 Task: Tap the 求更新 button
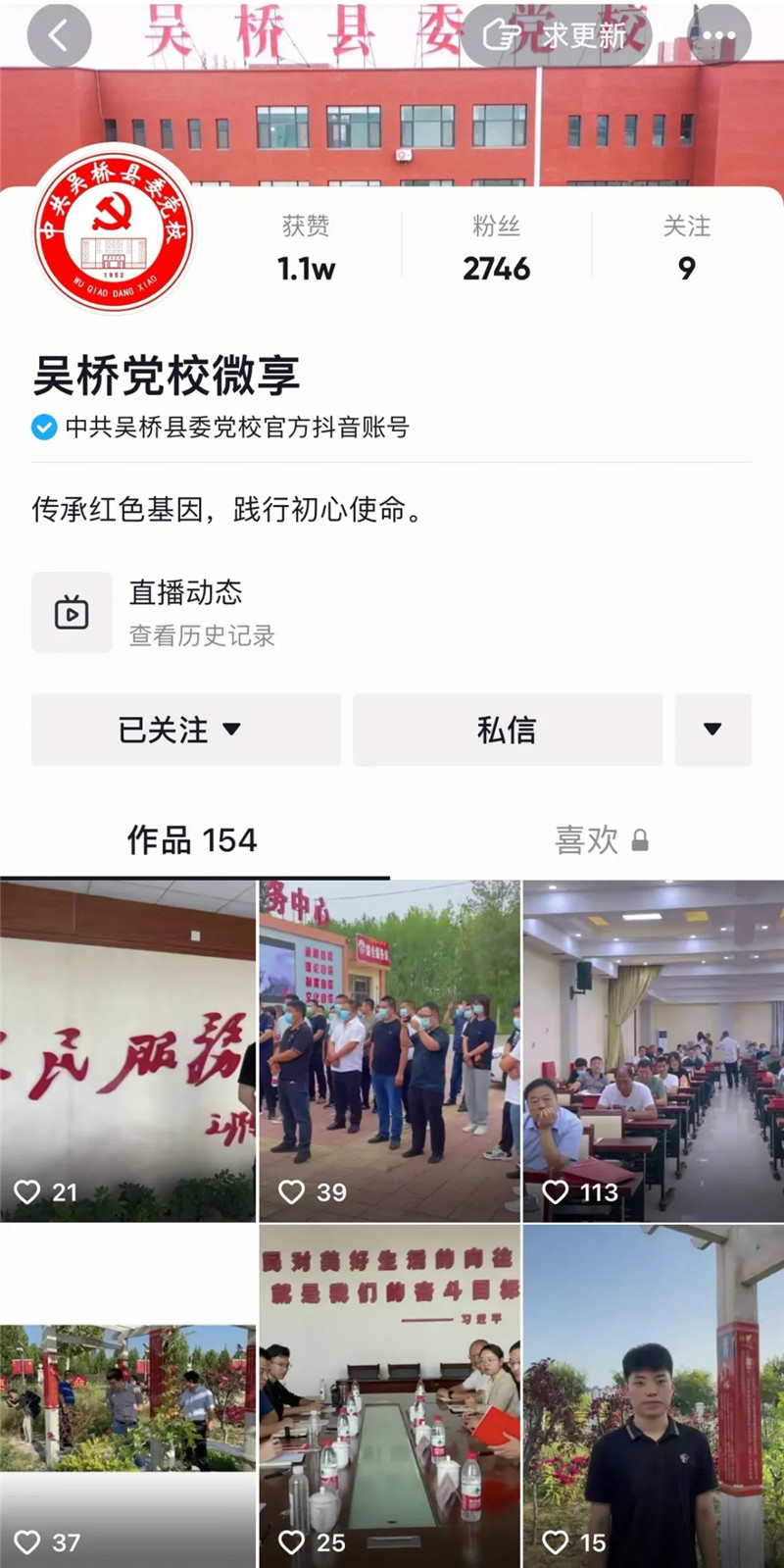pos(557,35)
